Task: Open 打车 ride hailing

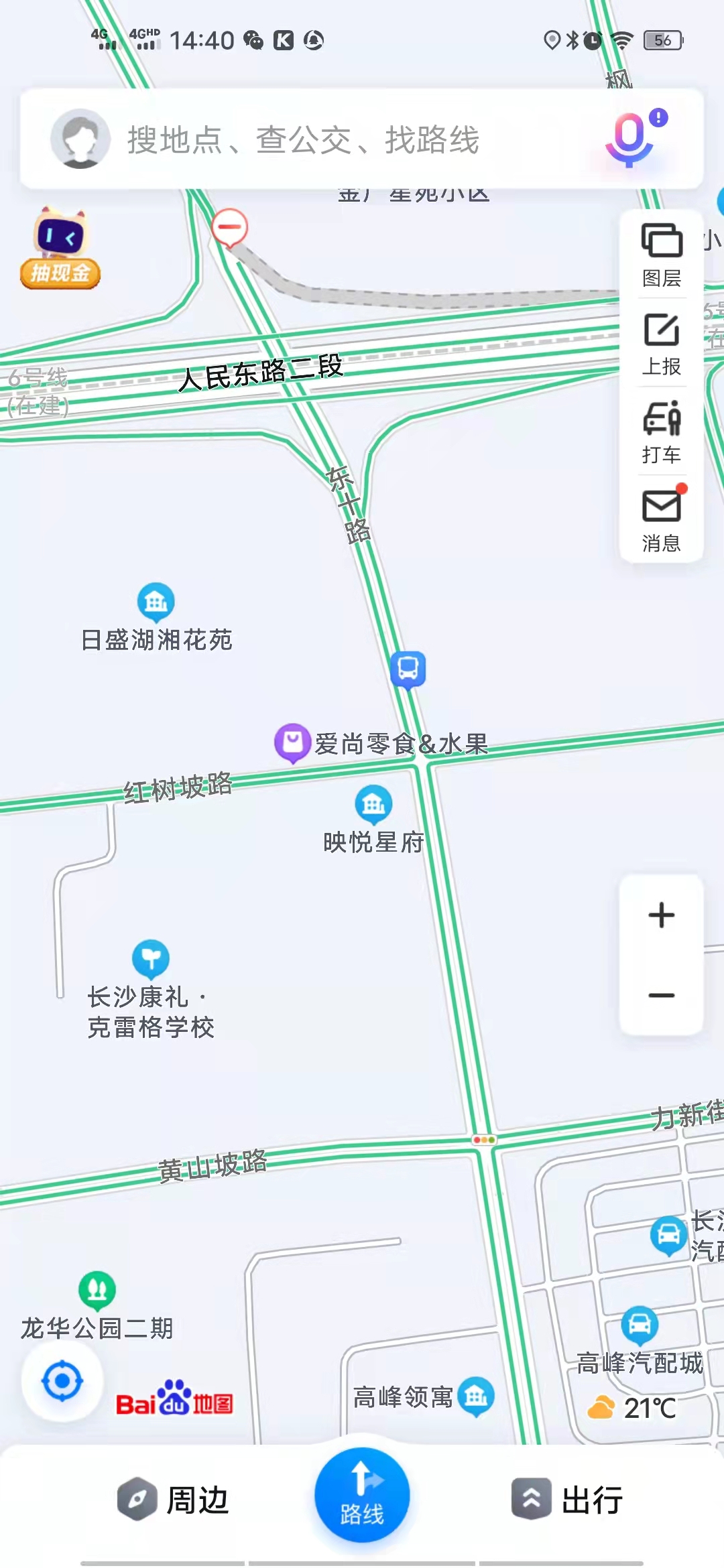Action: 662,432
